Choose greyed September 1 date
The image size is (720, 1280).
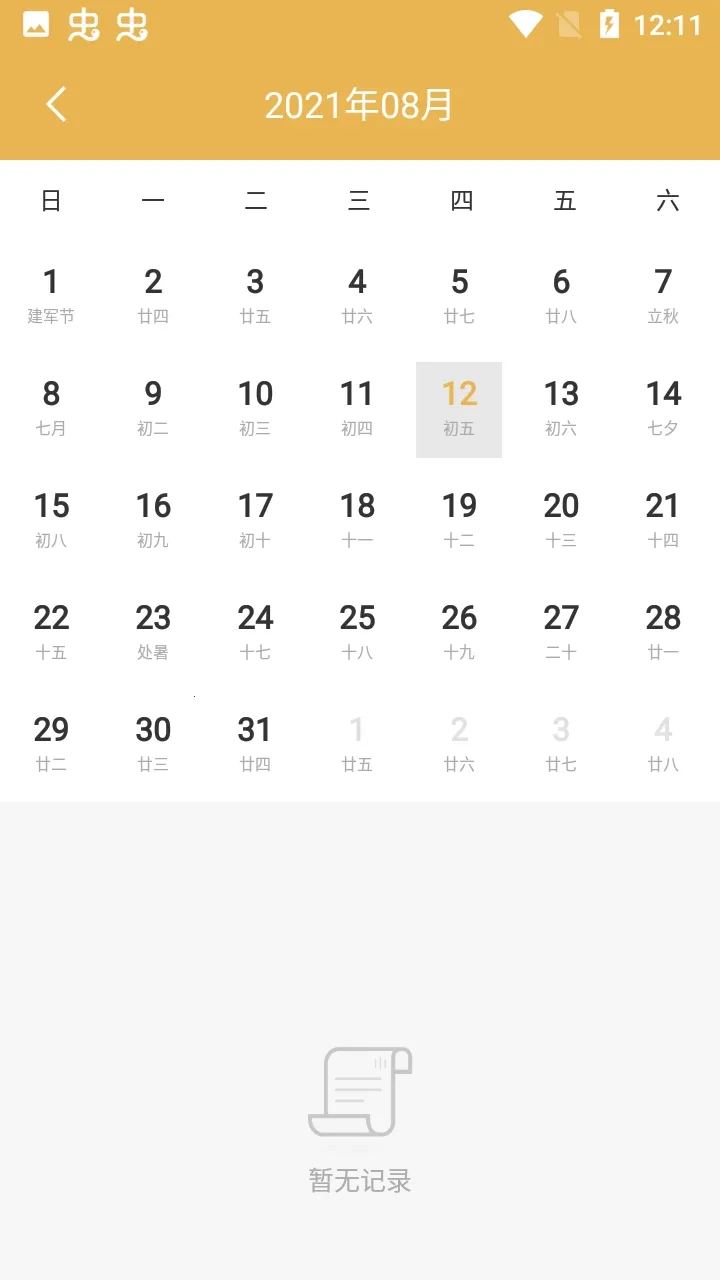[x=357, y=744]
